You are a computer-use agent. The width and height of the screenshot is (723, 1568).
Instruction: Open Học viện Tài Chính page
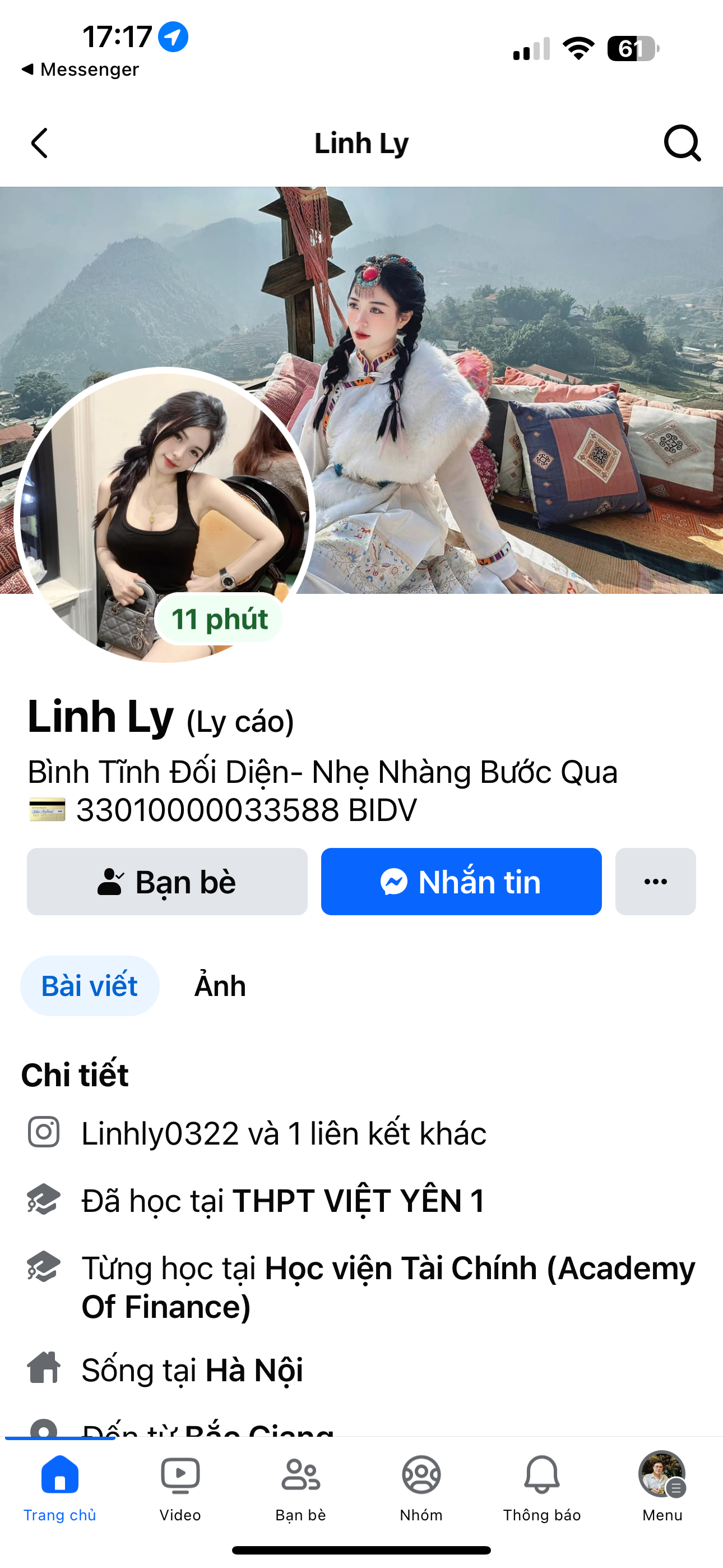pyautogui.click(x=480, y=1269)
